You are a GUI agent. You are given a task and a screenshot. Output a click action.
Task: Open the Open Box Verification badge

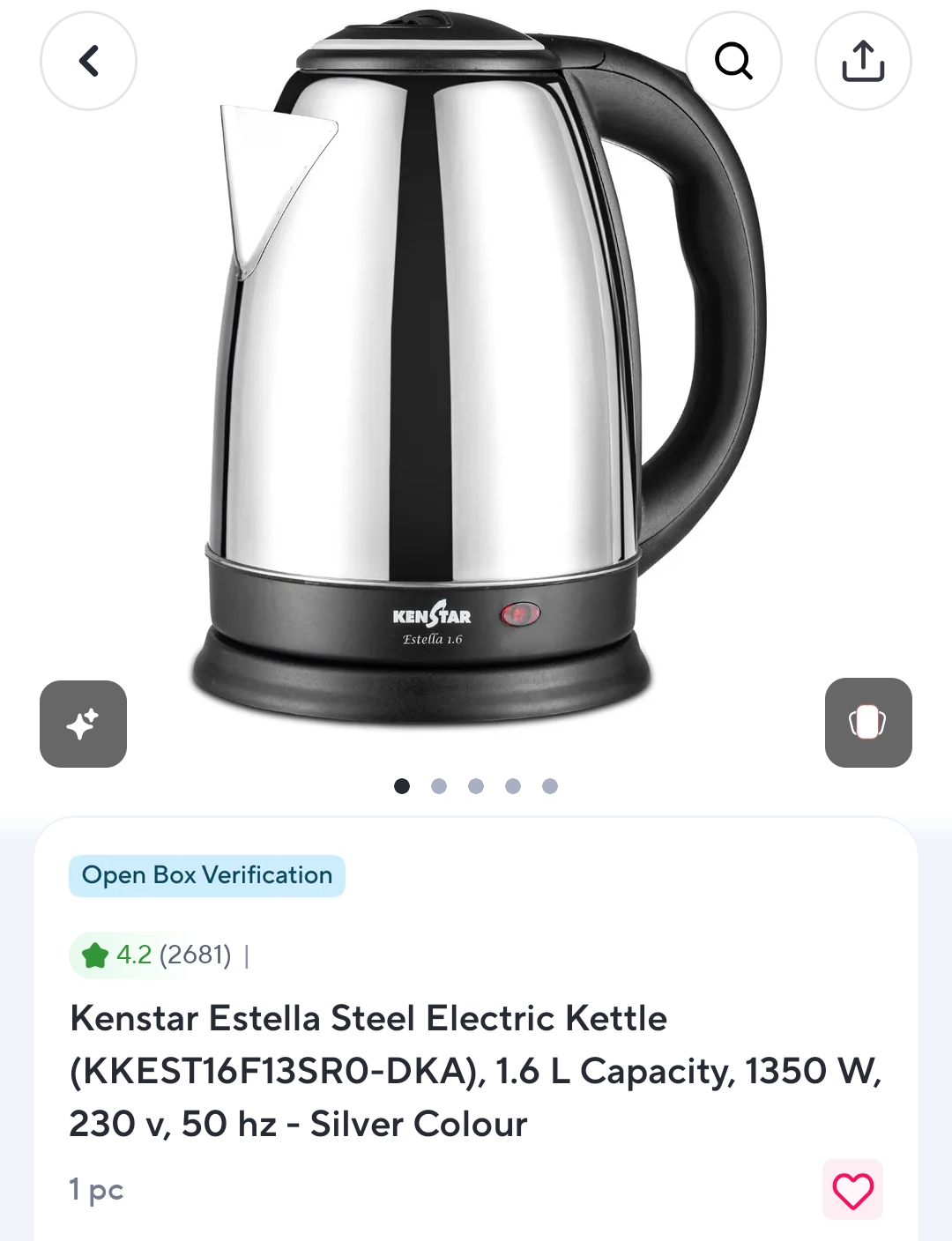pos(207,875)
